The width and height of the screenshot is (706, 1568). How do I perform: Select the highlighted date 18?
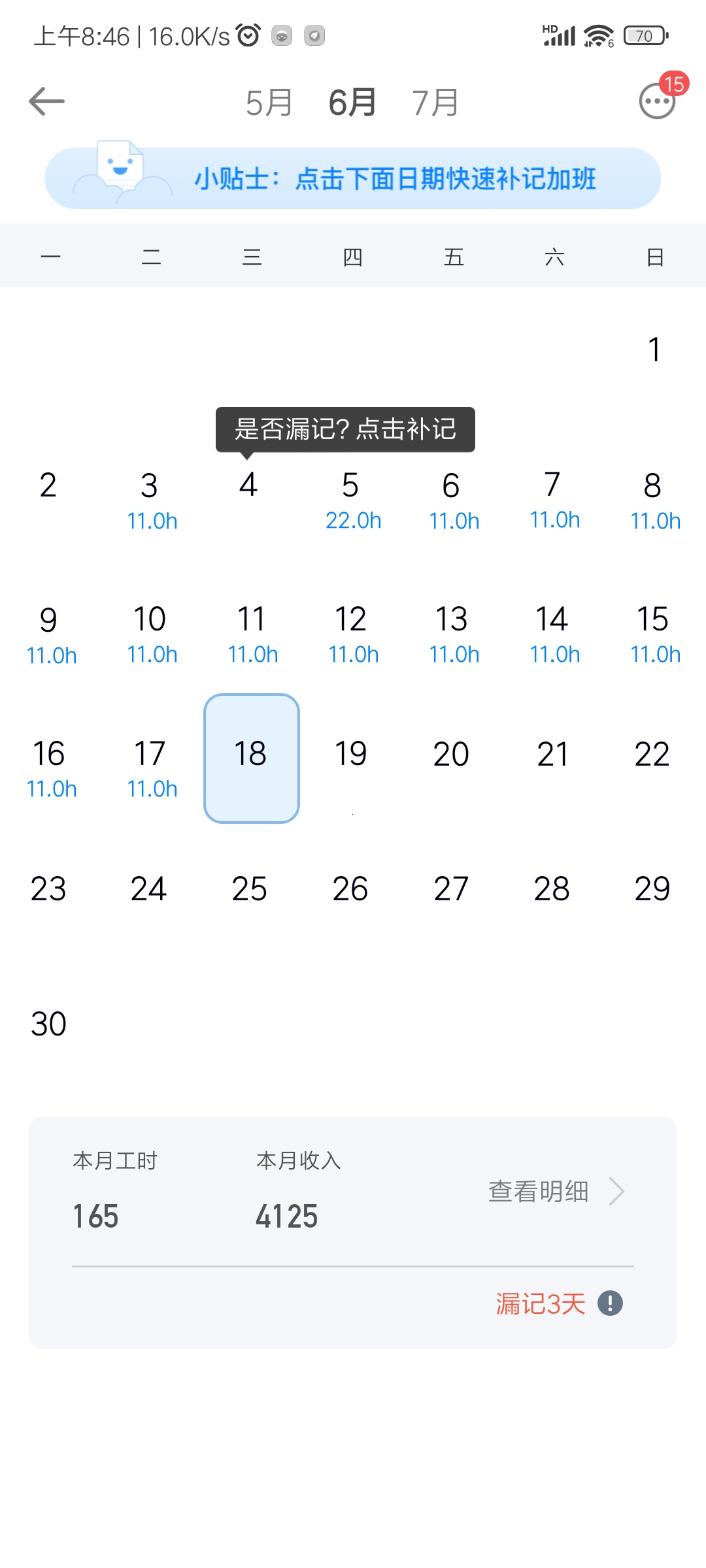[x=252, y=758]
